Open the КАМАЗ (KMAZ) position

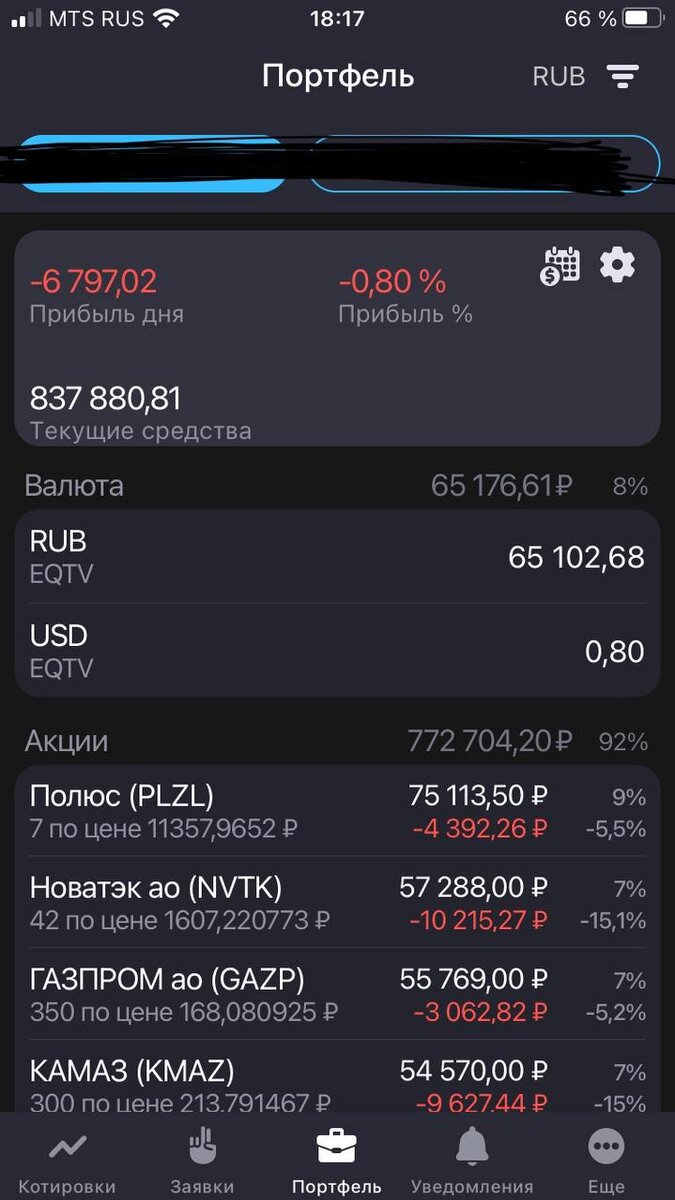point(337,1085)
